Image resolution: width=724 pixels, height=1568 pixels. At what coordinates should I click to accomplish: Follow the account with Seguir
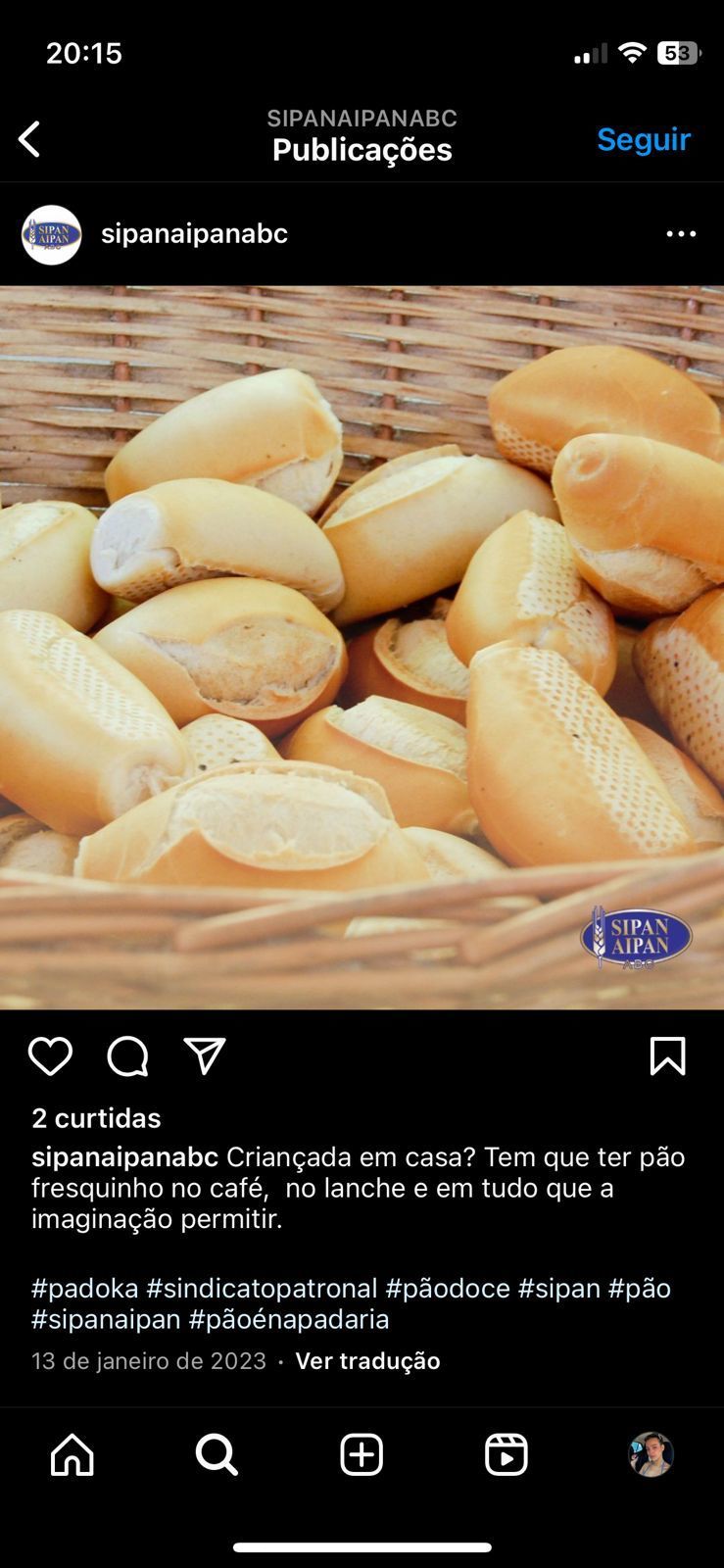click(x=643, y=139)
